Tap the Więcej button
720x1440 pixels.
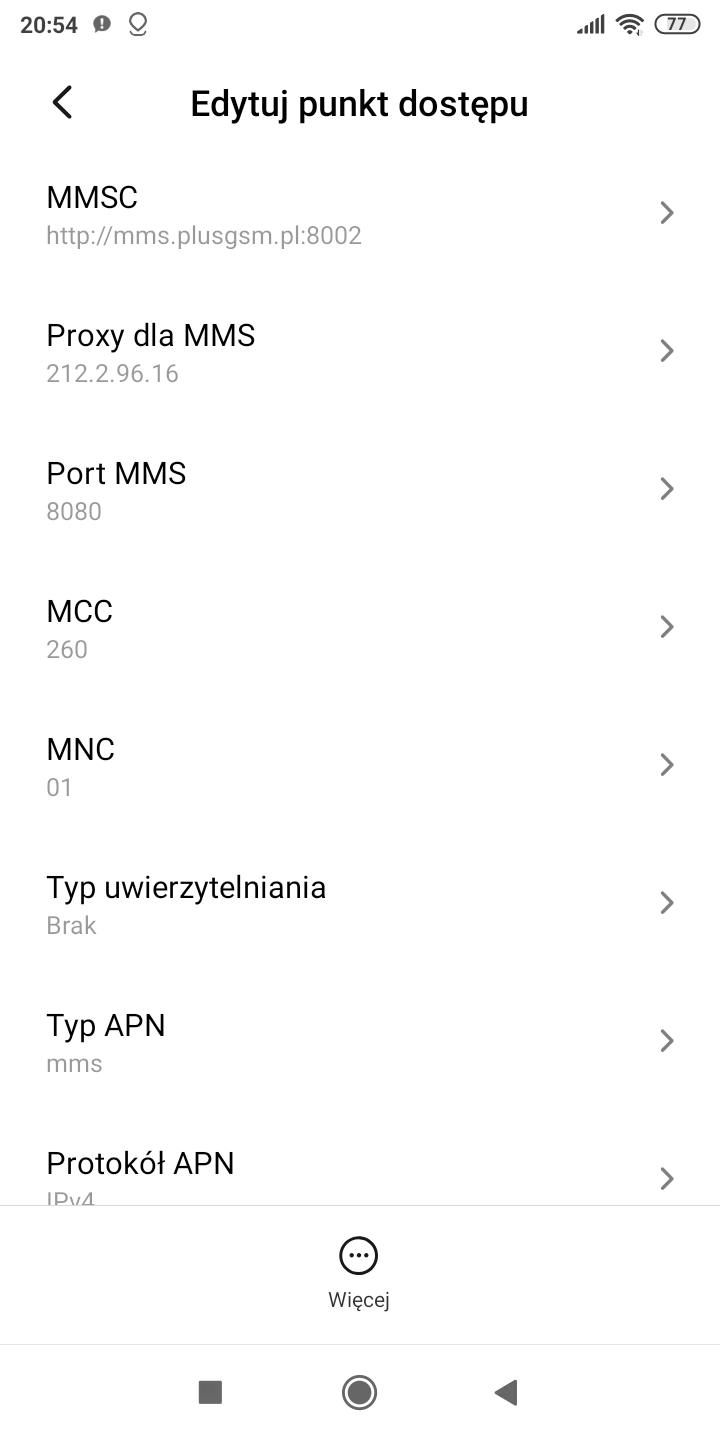tap(359, 1272)
